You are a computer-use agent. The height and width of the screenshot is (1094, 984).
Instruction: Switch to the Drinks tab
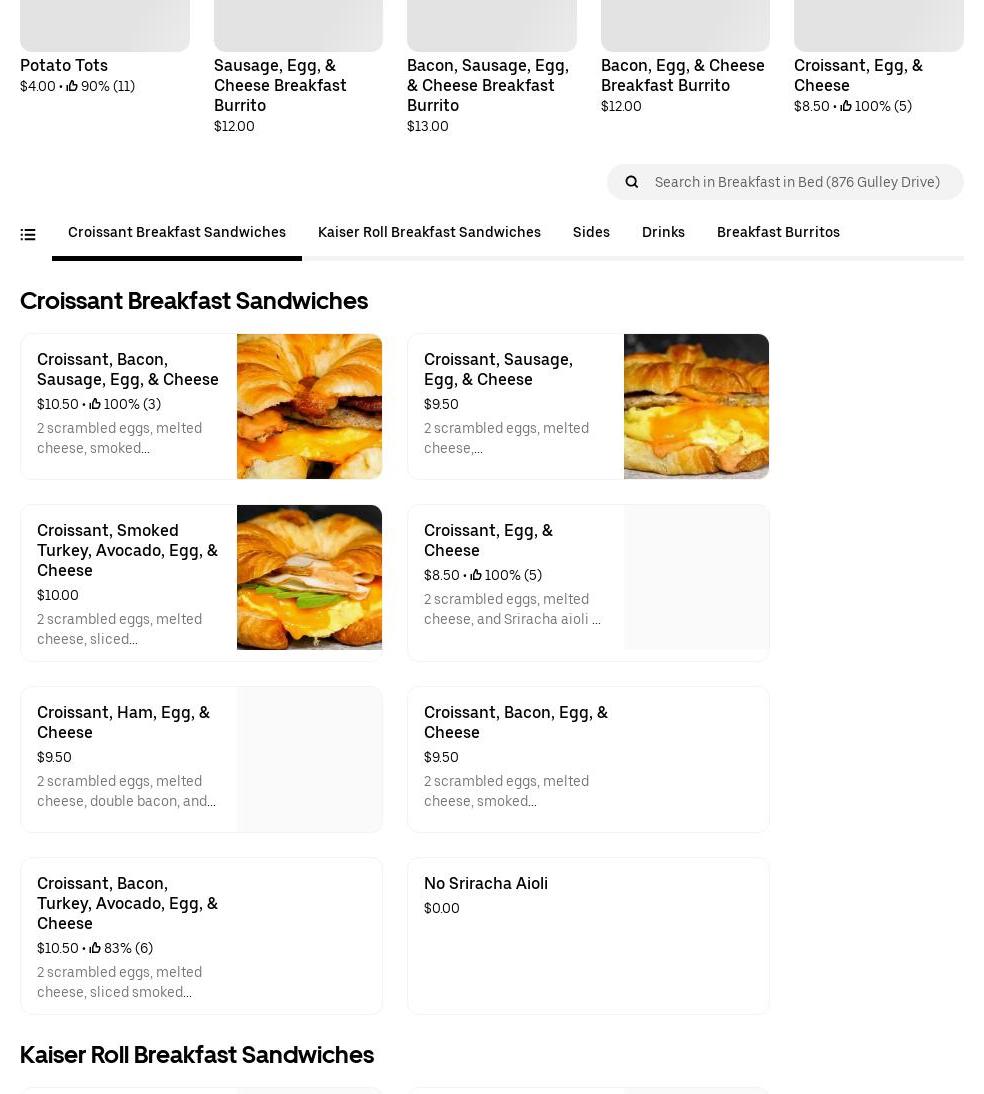663,232
